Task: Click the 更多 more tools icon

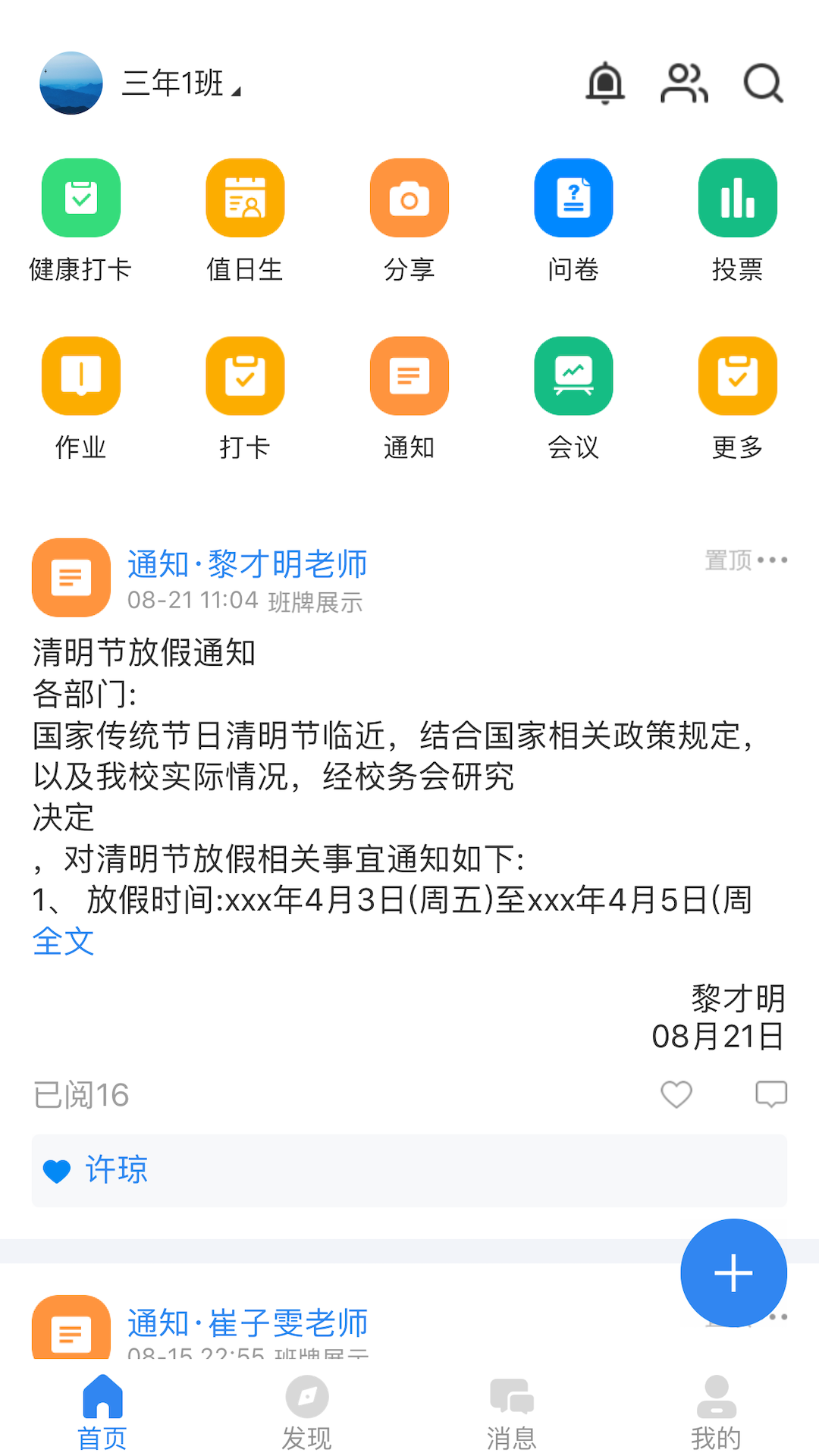Action: pyautogui.click(x=737, y=377)
